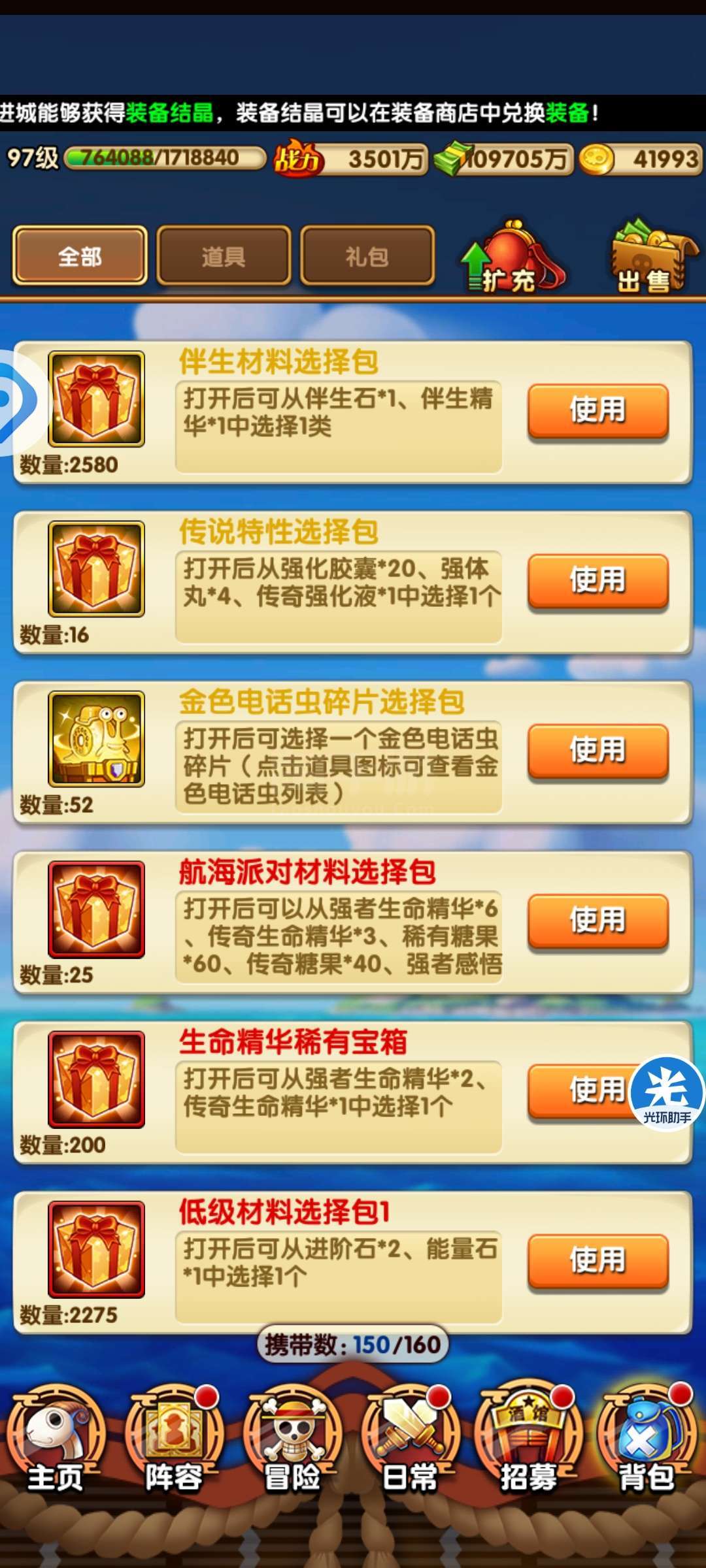Use the 传说特性选择包
Viewport: 706px width, 1568px height.
(598, 581)
